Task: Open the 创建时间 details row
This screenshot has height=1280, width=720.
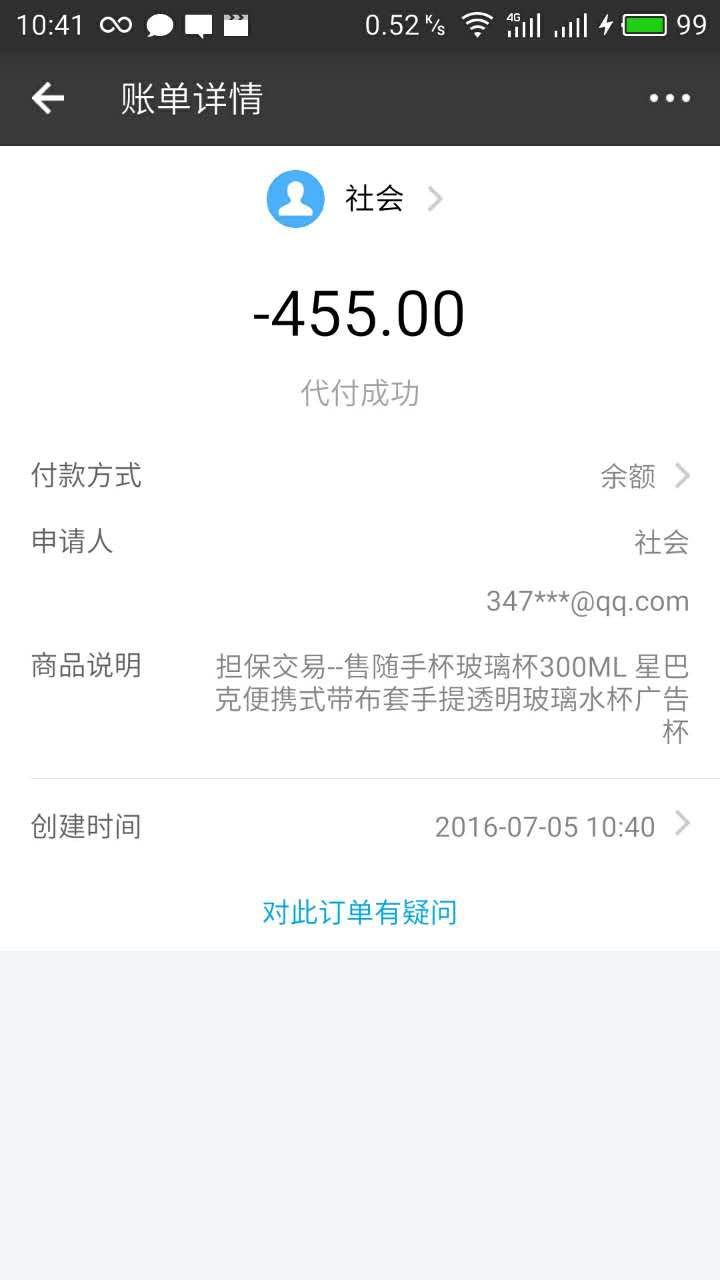Action: (x=360, y=826)
